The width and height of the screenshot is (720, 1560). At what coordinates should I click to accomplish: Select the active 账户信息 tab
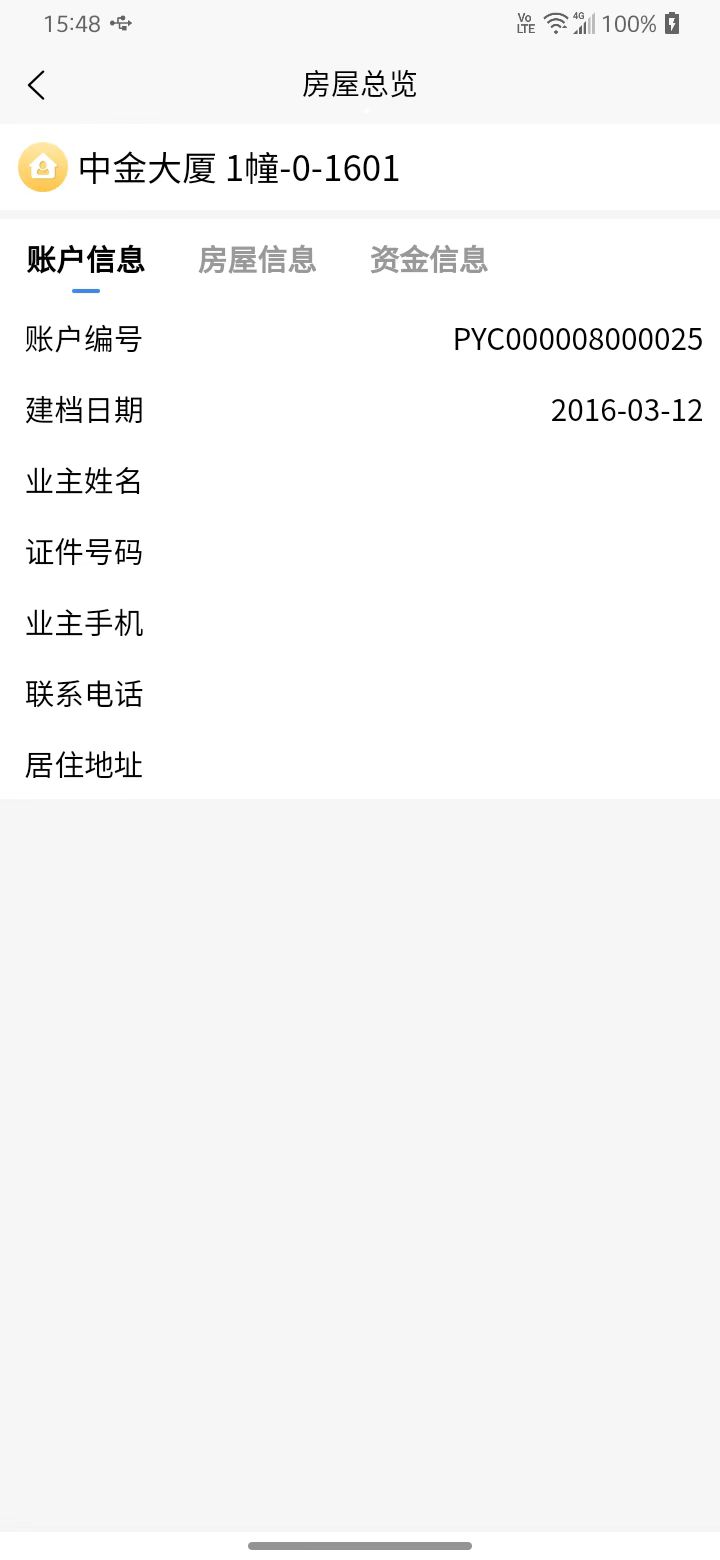84,259
